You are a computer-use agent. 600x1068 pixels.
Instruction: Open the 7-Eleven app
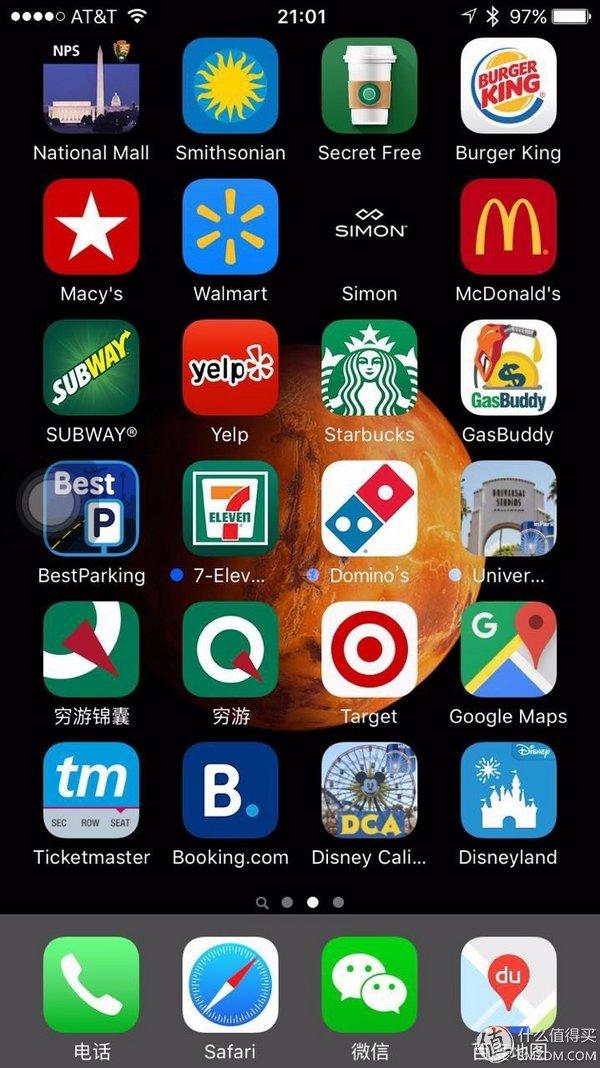pyautogui.click(x=230, y=508)
